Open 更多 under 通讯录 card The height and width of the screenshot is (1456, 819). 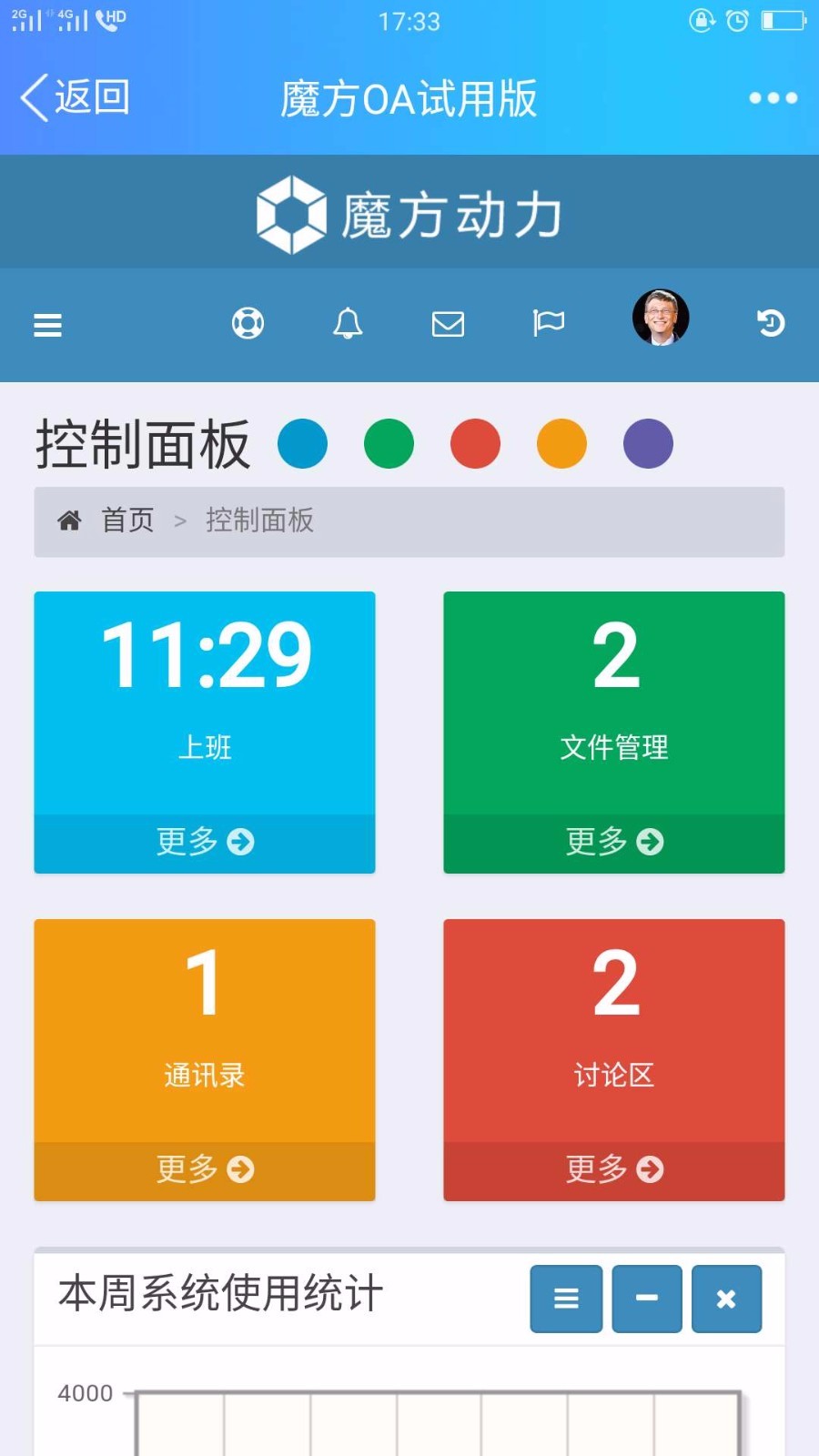pos(205,1169)
